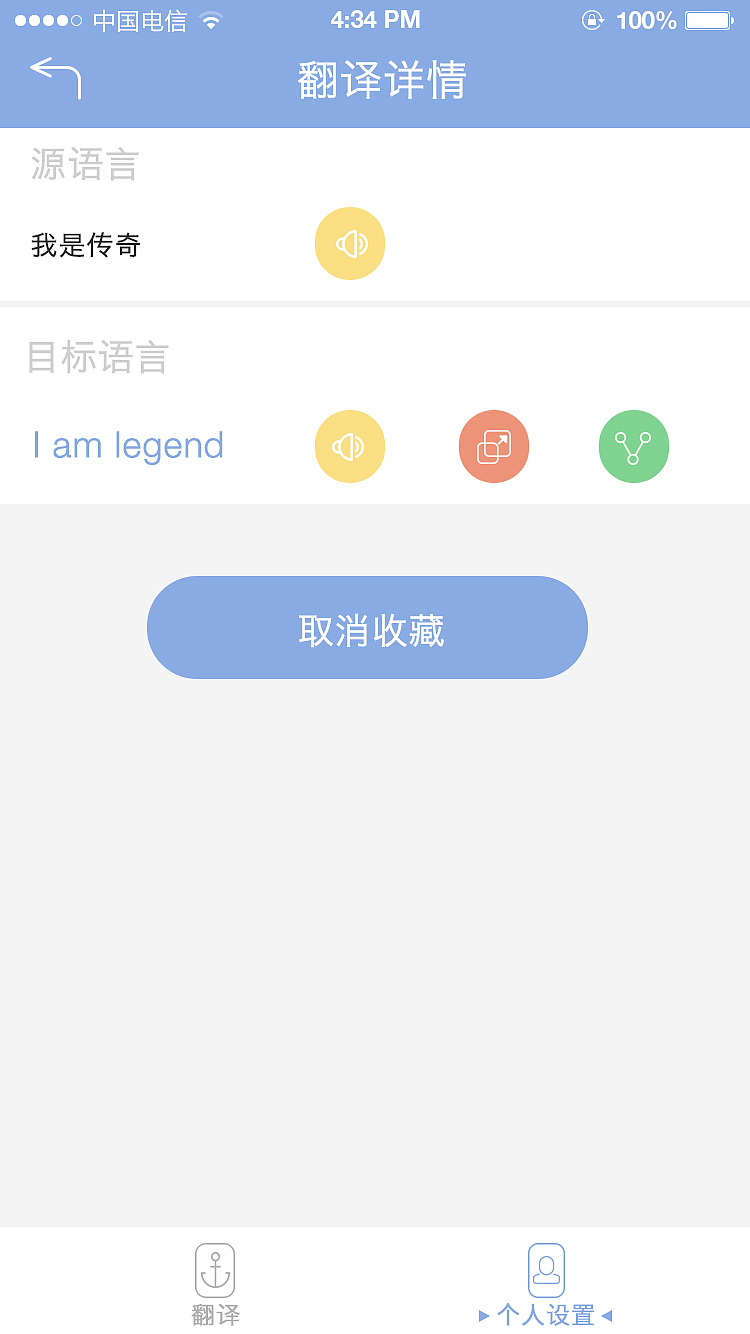Expand the translated text to full screen

click(x=493, y=446)
